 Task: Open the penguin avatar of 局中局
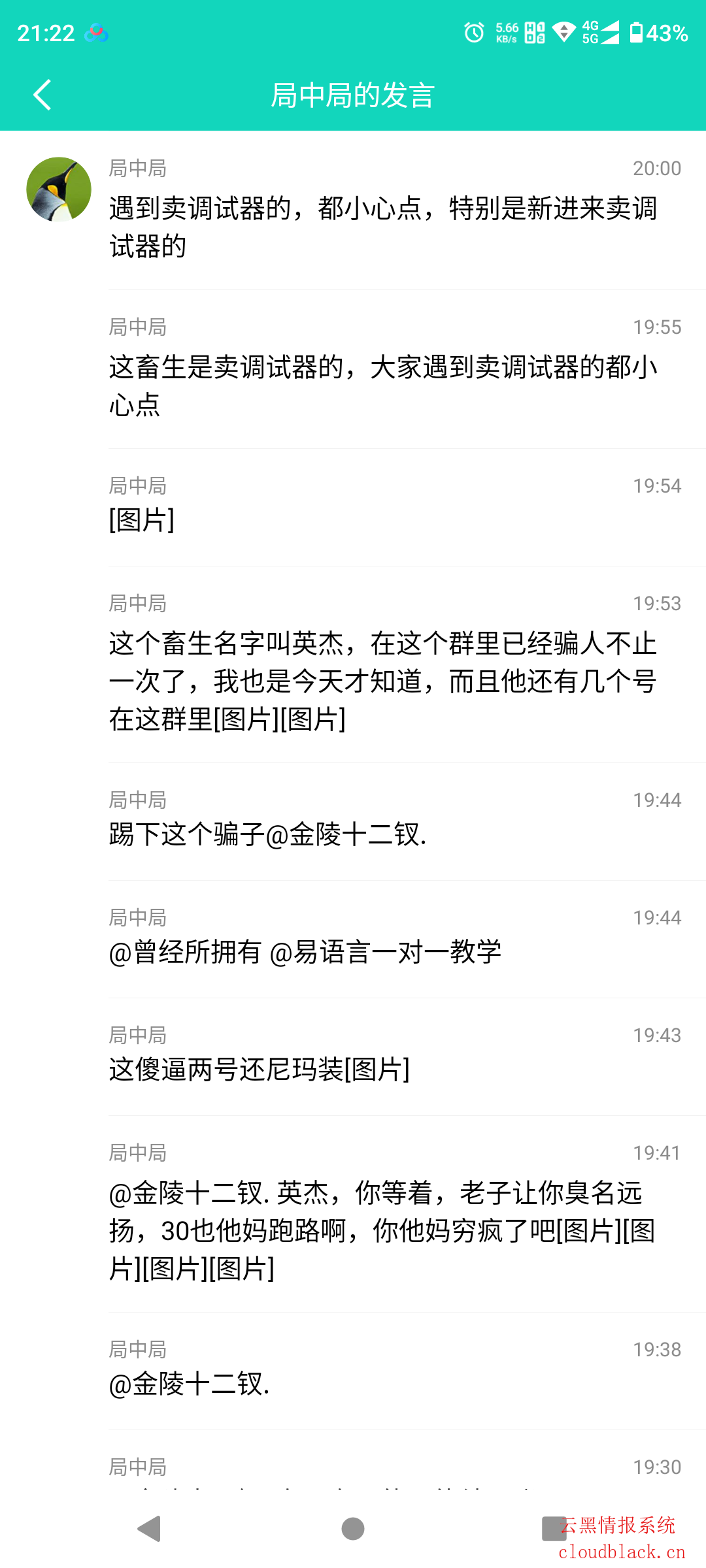(x=59, y=189)
